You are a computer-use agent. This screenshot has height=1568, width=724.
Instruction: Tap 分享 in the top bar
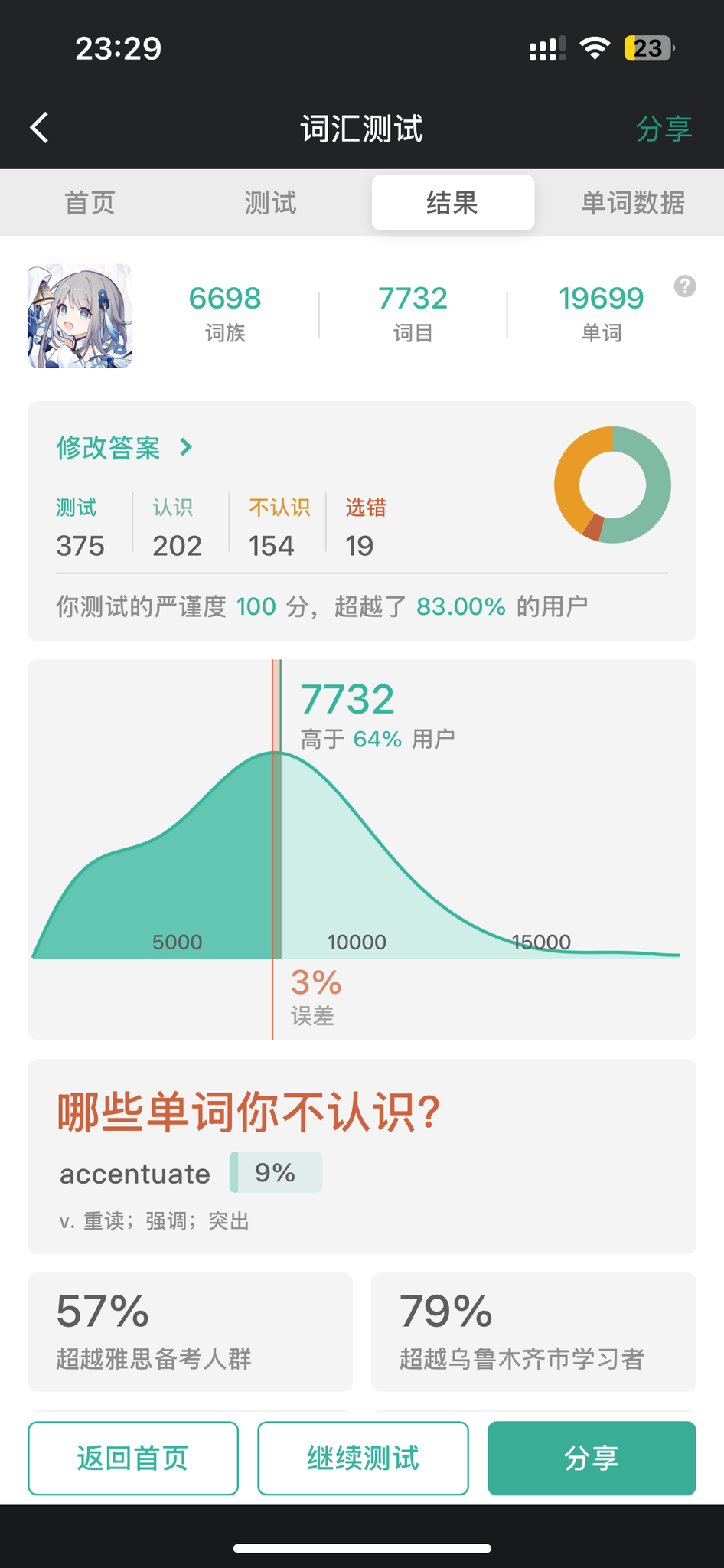664,128
